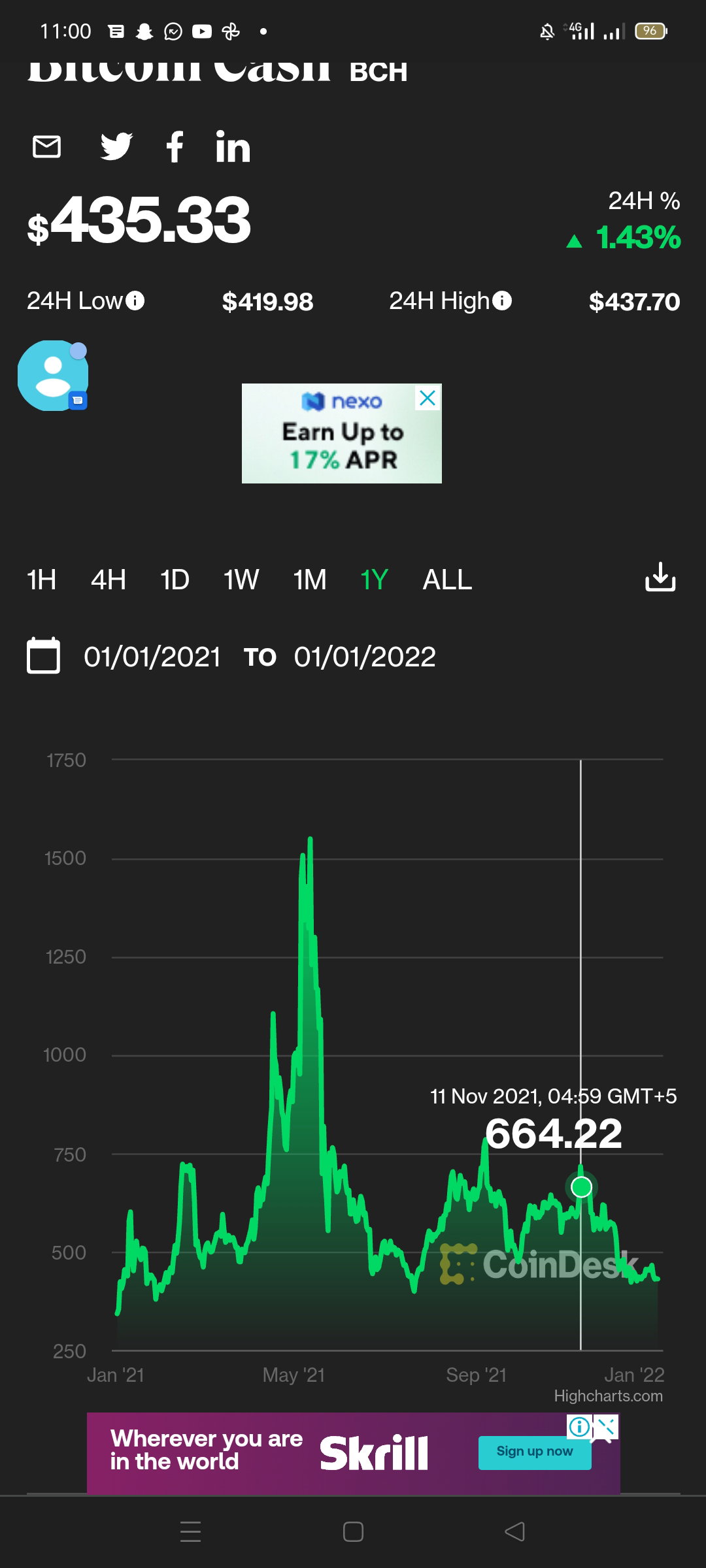Select the 1W chart range
The width and height of the screenshot is (706, 1568).
click(x=241, y=580)
